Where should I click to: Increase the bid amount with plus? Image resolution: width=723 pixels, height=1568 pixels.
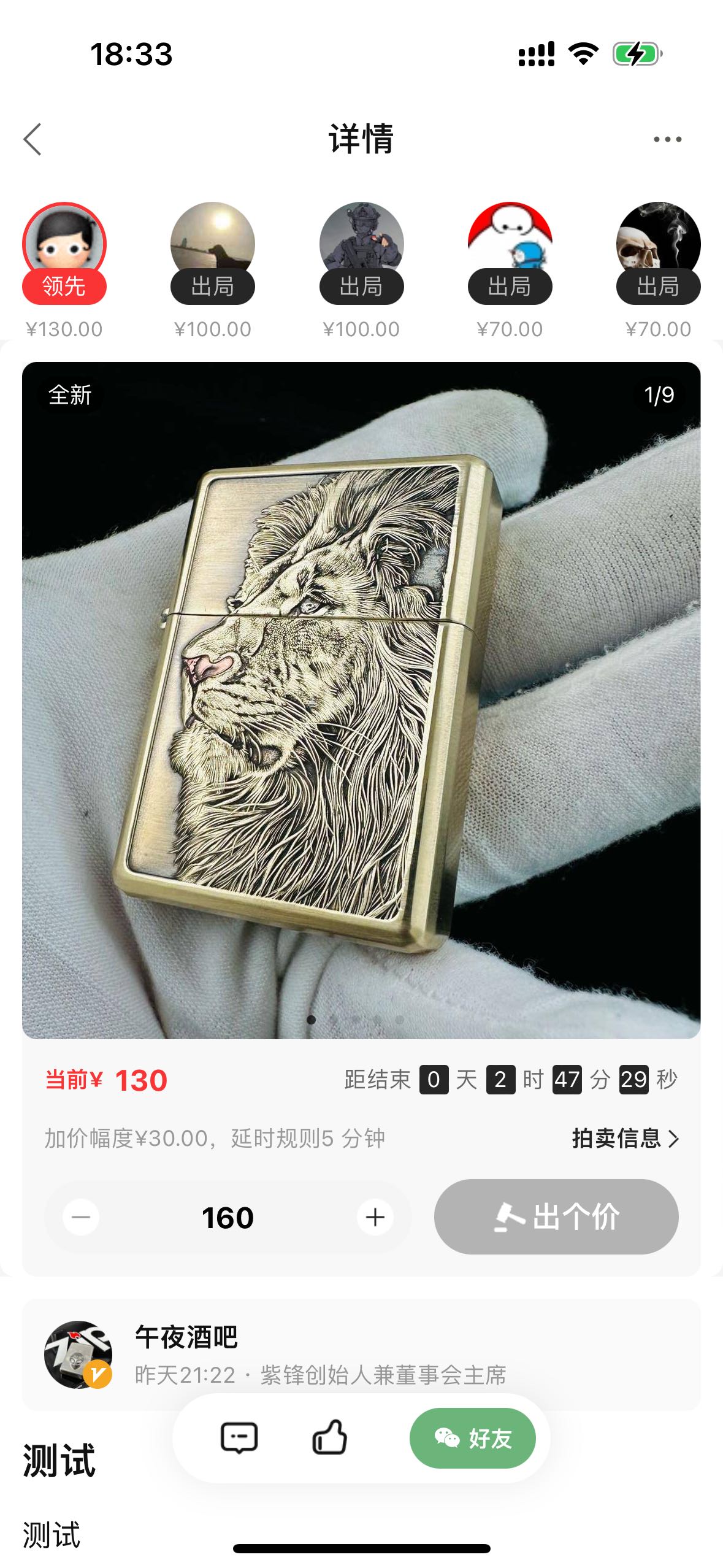375,1217
